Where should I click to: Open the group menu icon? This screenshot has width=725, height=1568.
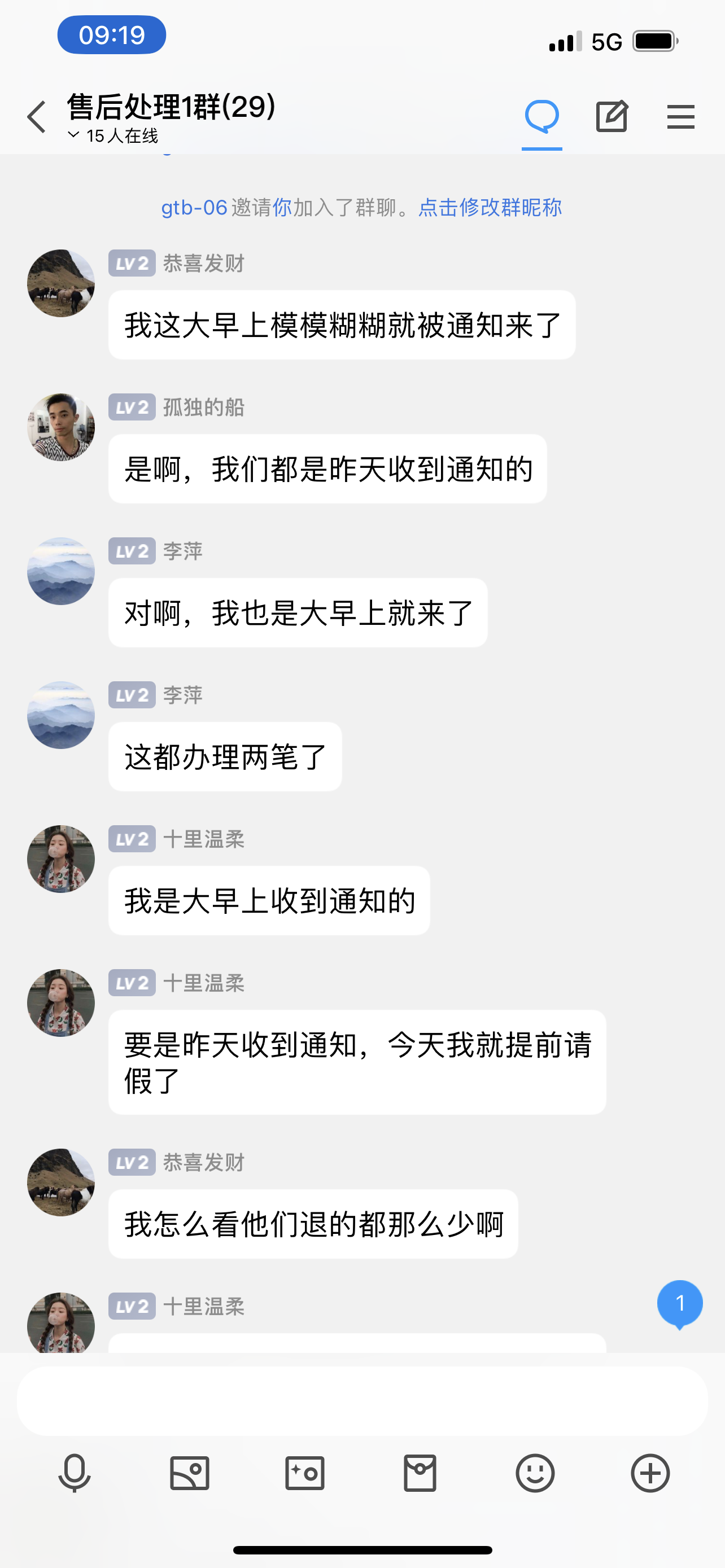pyautogui.click(x=680, y=116)
